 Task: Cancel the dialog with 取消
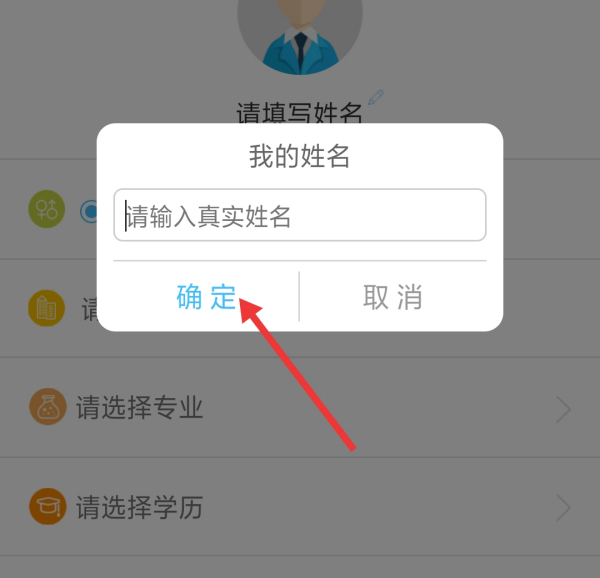[x=392, y=296]
